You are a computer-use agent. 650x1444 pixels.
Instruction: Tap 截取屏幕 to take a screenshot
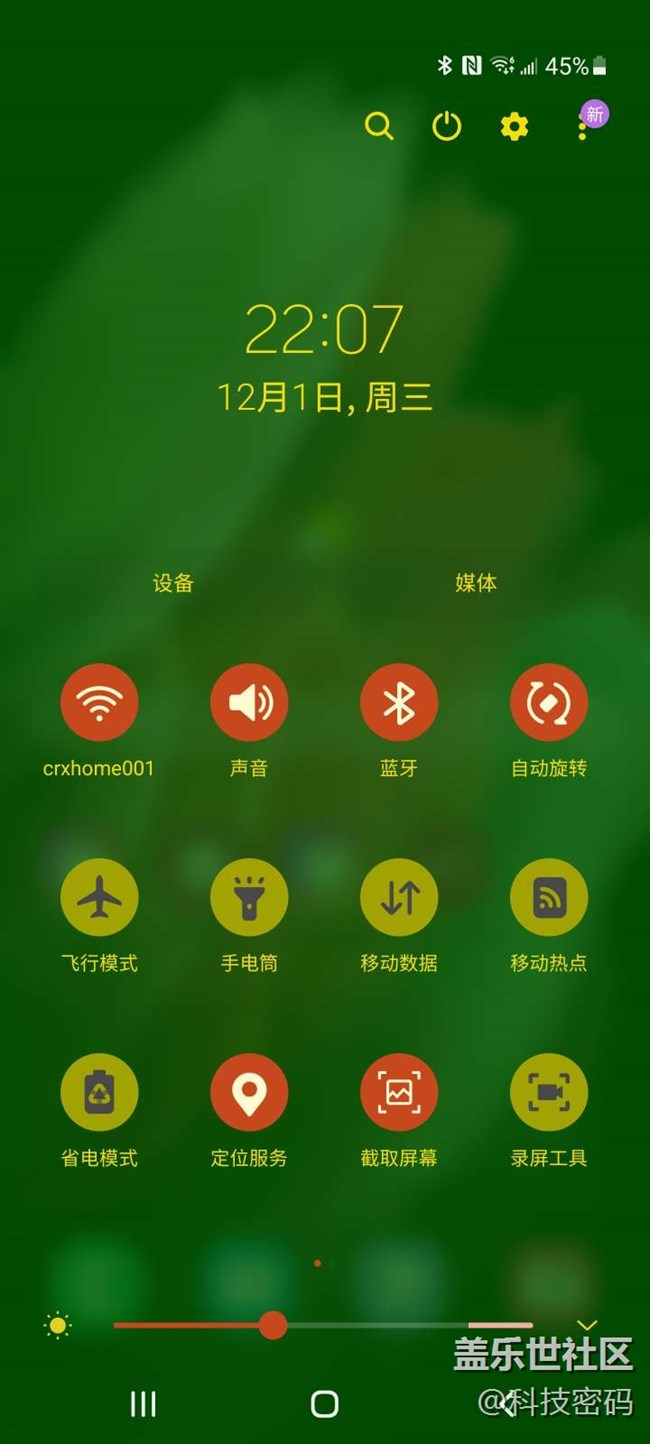click(399, 1092)
